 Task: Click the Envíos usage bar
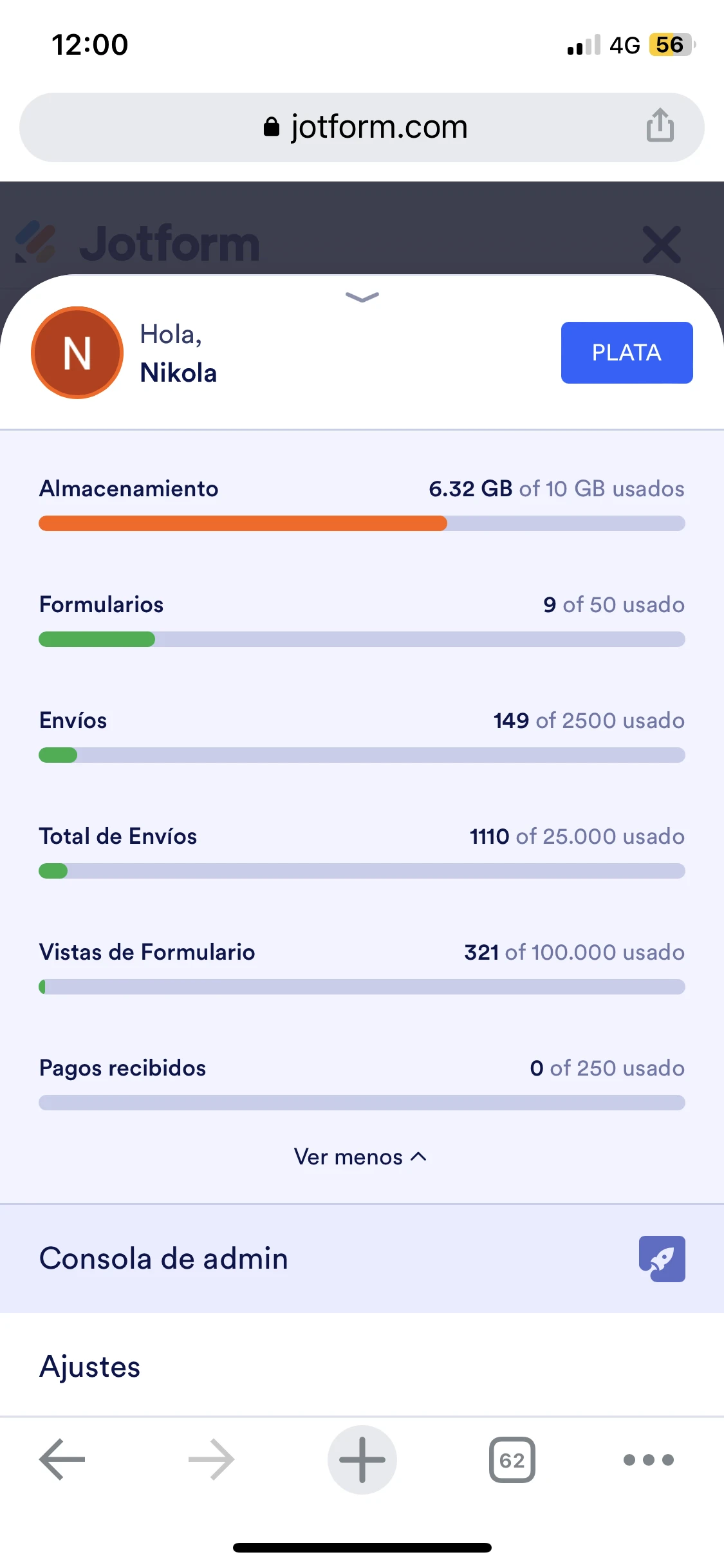click(x=362, y=754)
